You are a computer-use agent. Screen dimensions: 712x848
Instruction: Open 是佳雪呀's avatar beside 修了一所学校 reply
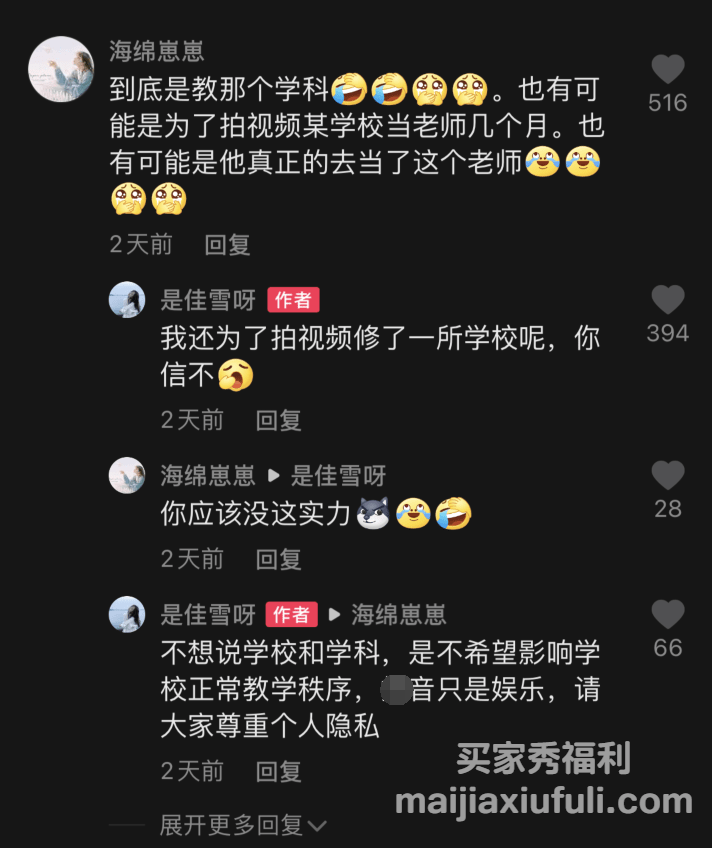(127, 300)
